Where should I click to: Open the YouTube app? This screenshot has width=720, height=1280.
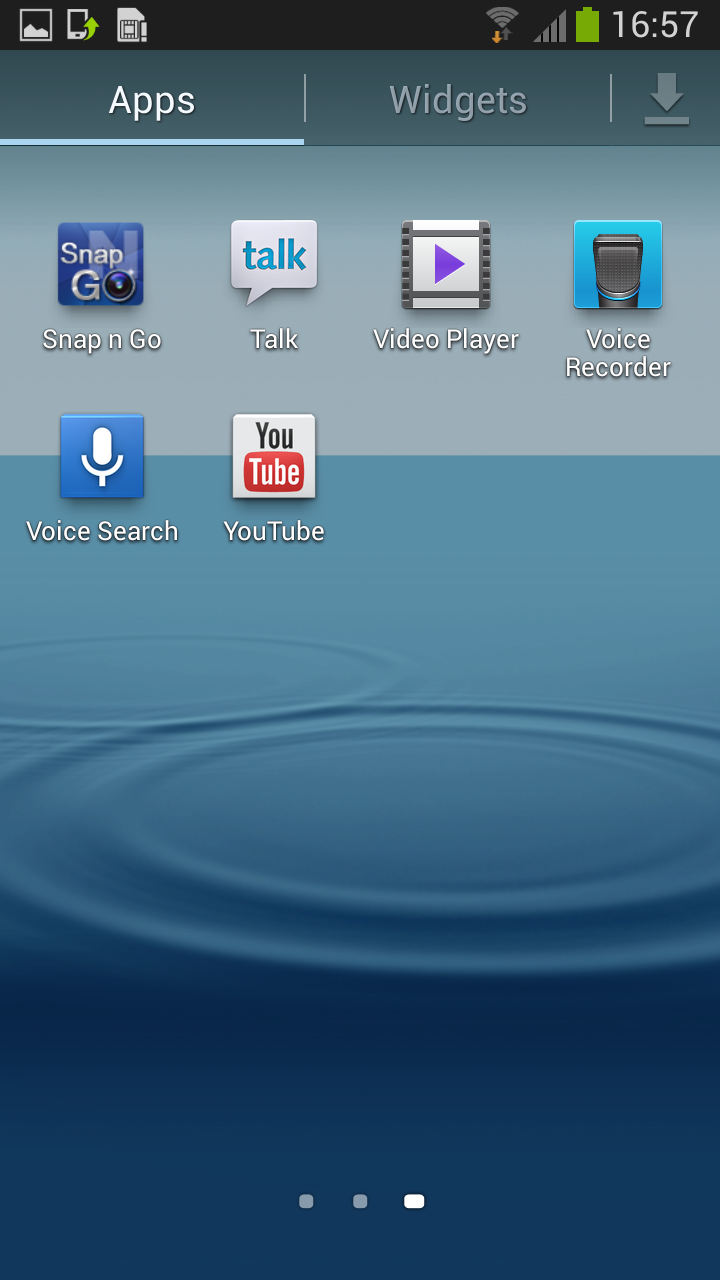tap(274, 458)
